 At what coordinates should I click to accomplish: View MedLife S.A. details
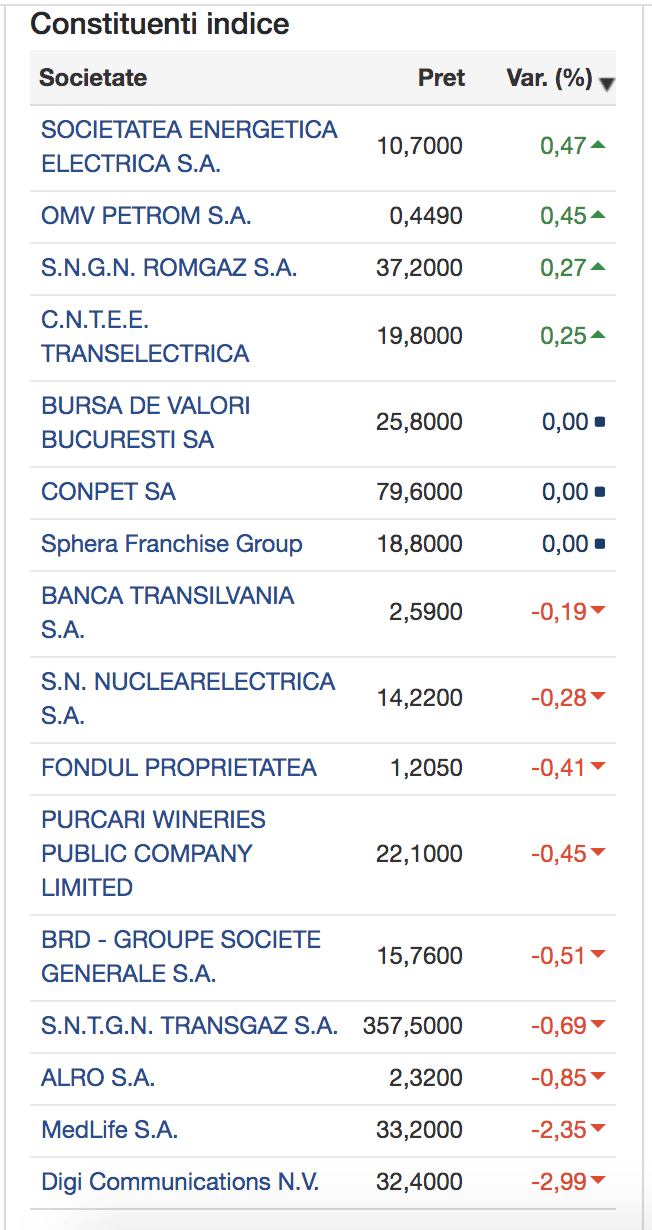point(110,1130)
